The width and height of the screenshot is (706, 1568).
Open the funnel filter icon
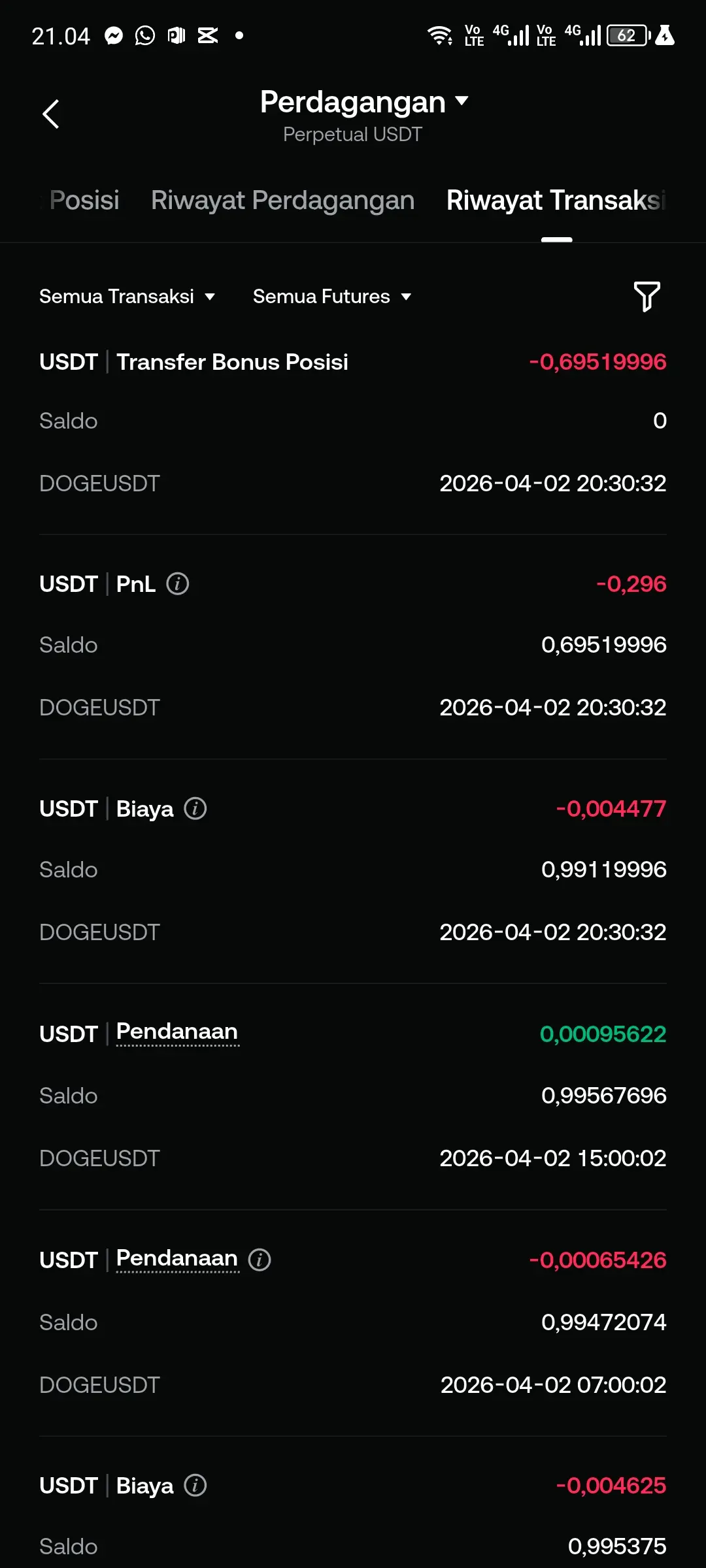pos(647,297)
